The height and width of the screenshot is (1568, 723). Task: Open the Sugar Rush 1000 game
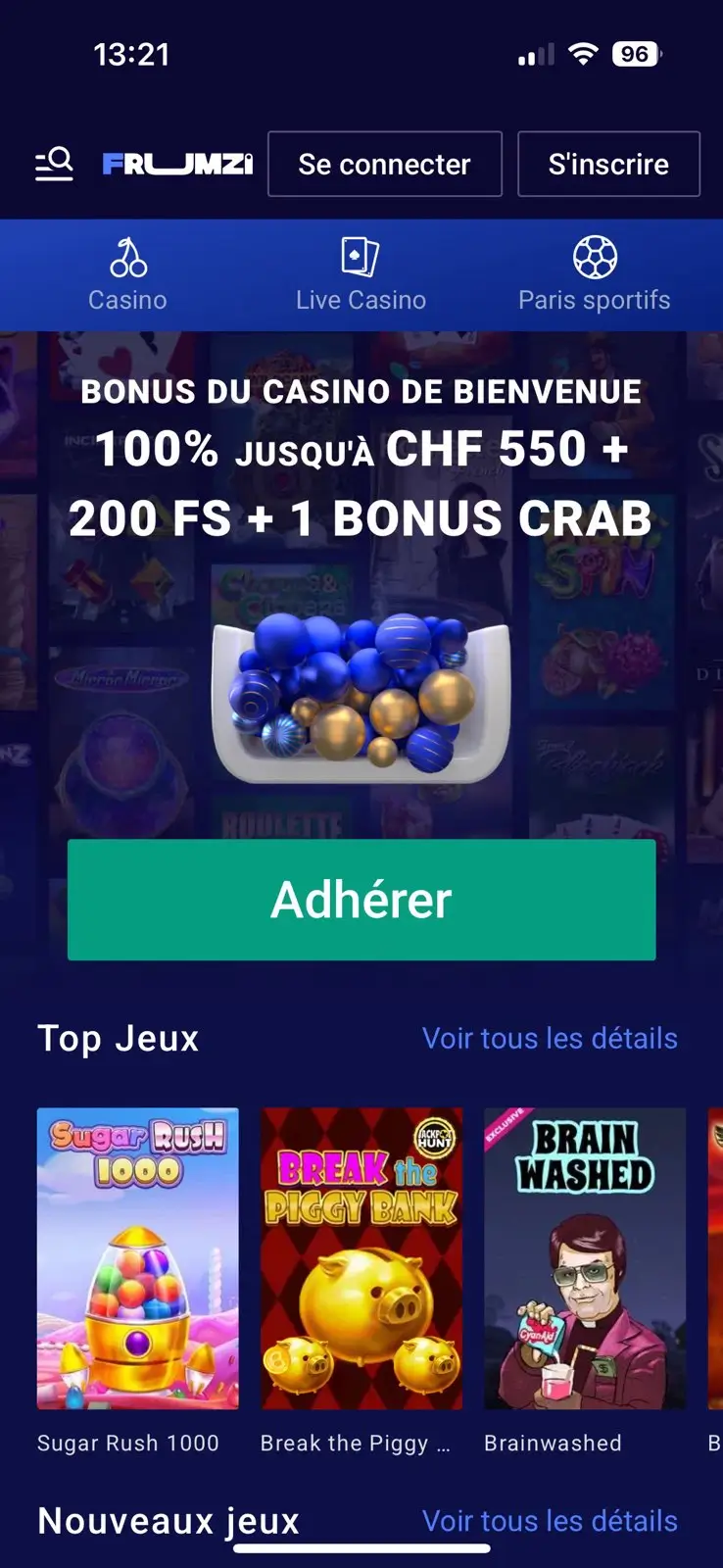point(137,1258)
